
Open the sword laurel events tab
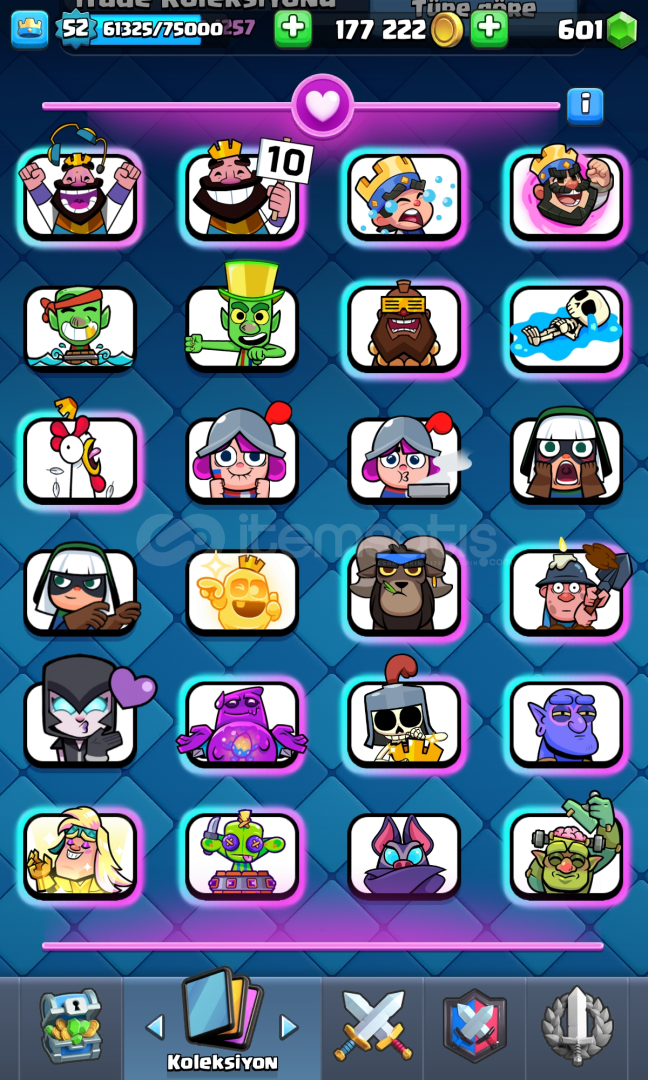576,1025
